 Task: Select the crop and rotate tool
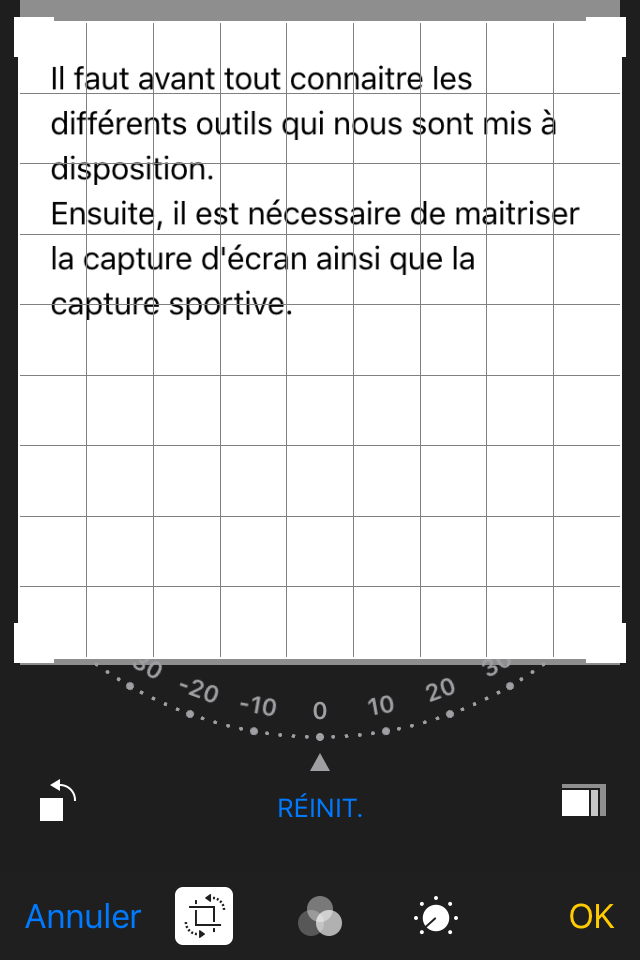click(204, 916)
